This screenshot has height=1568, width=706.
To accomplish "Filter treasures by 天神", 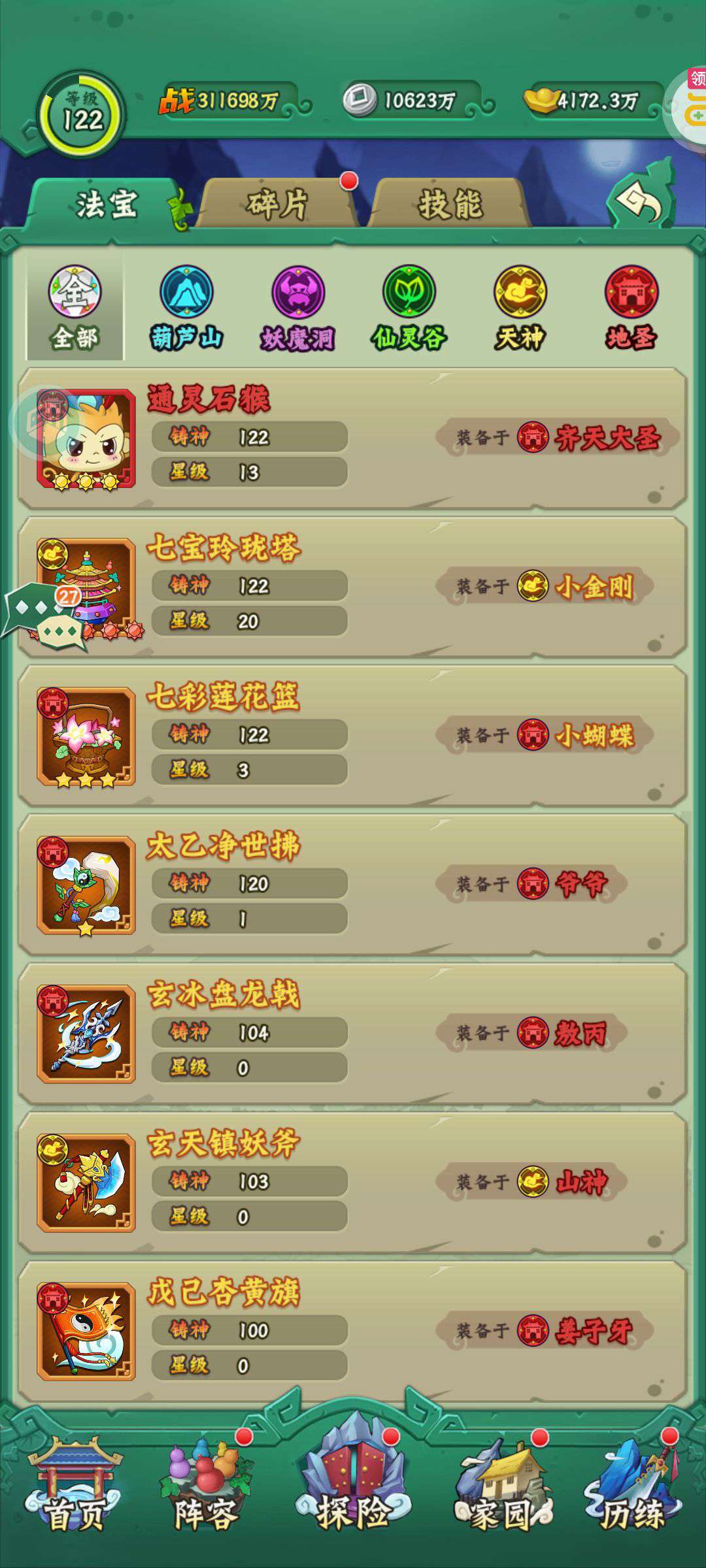I will pyautogui.click(x=520, y=307).
